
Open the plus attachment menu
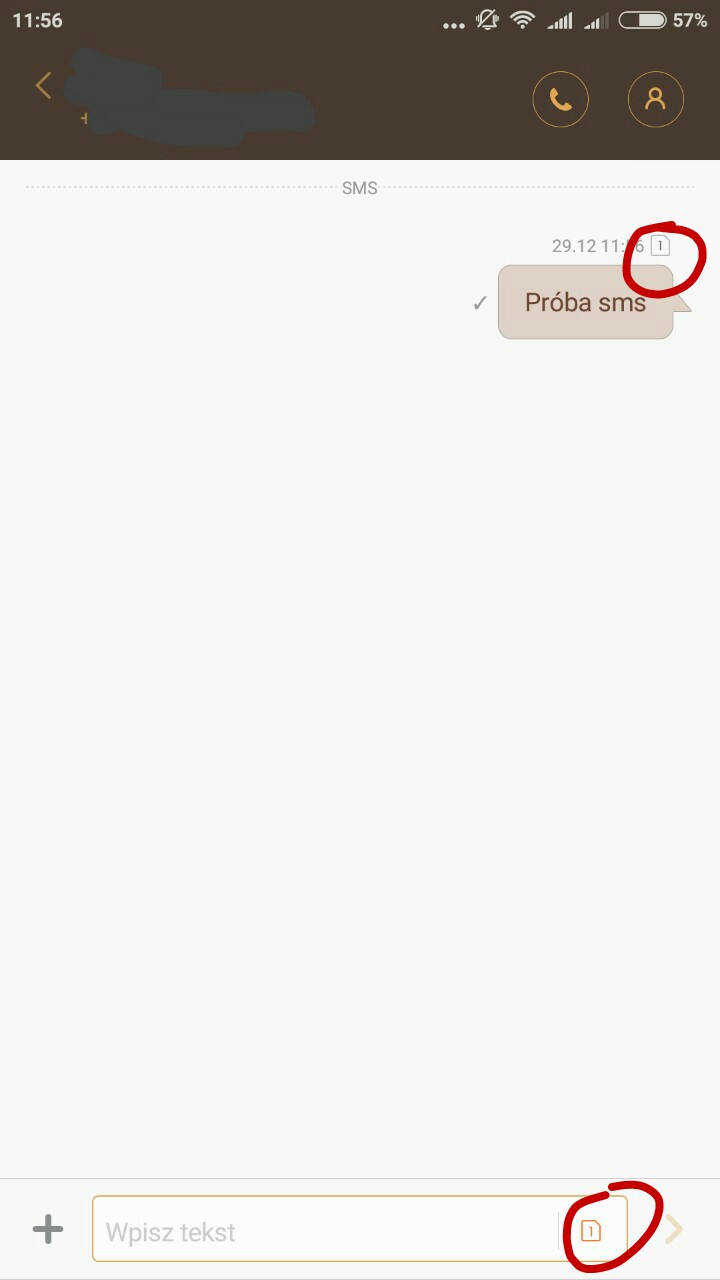coord(48,1229)
